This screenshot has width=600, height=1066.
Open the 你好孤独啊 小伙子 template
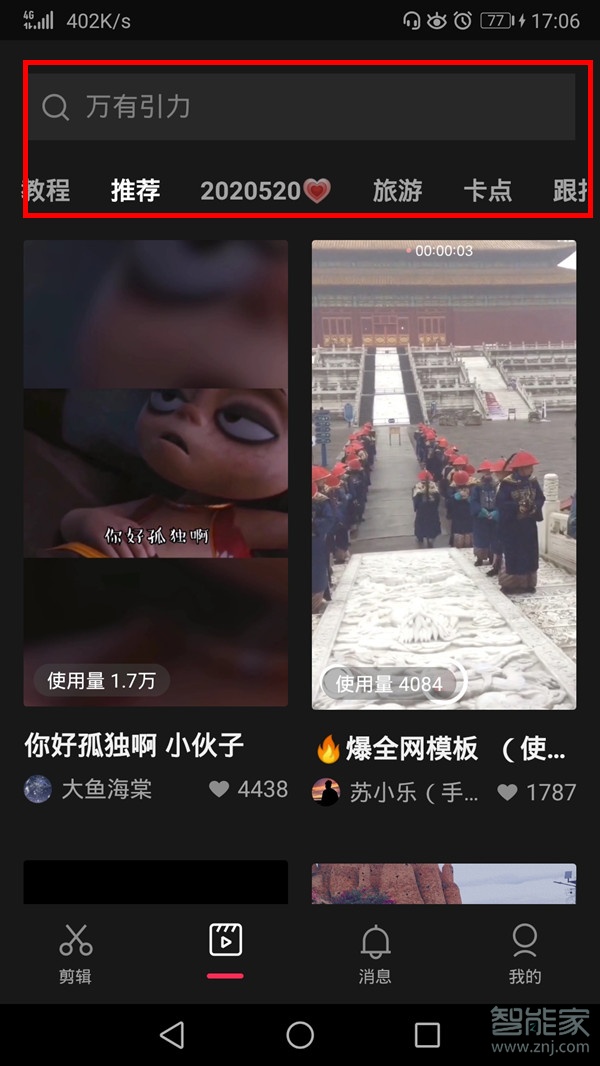[155, 473]
